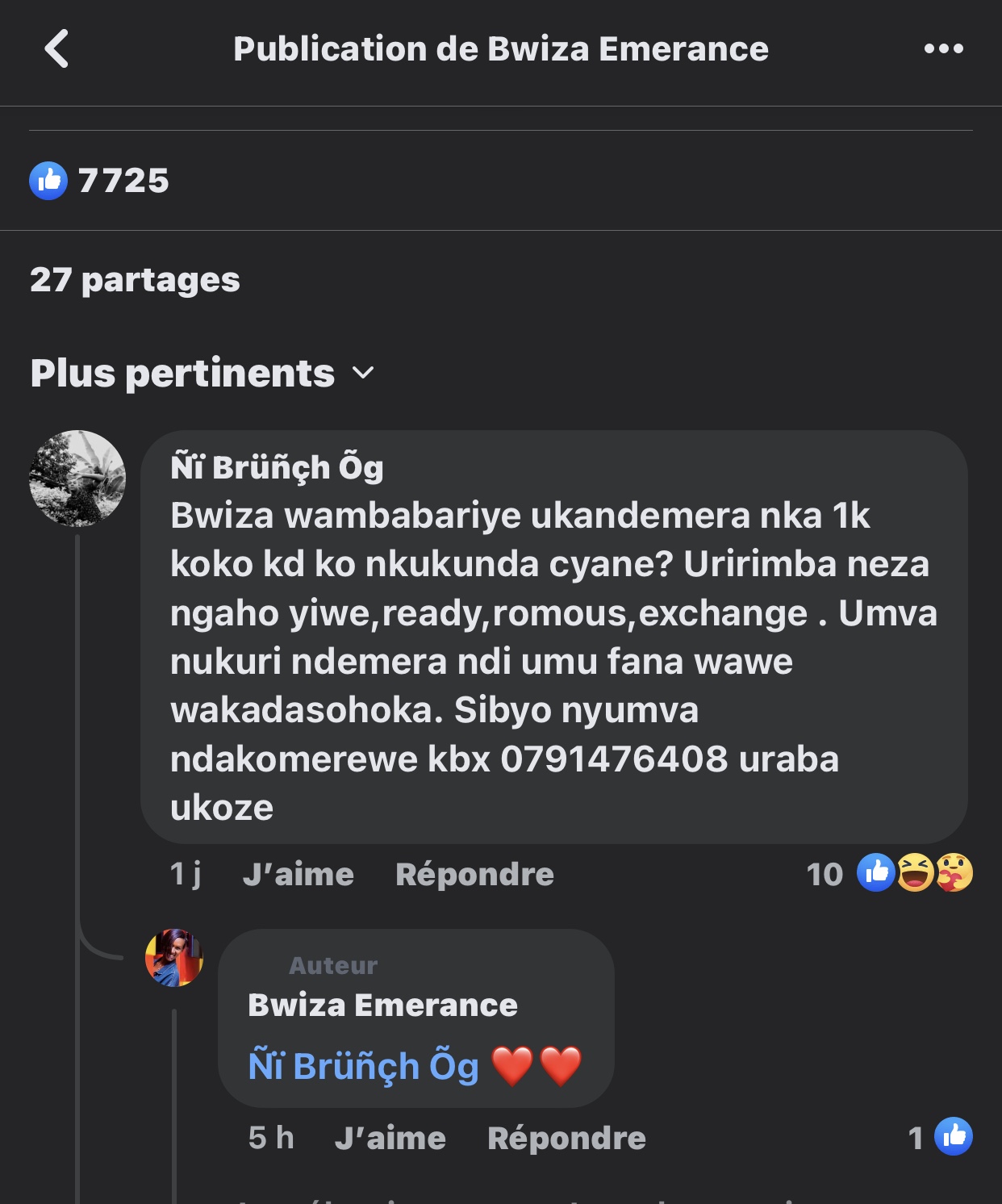This screenshot has width=1002, height=1204.
Task: Open the three-dot overflow menu
Action: click(x=943, y=49)
